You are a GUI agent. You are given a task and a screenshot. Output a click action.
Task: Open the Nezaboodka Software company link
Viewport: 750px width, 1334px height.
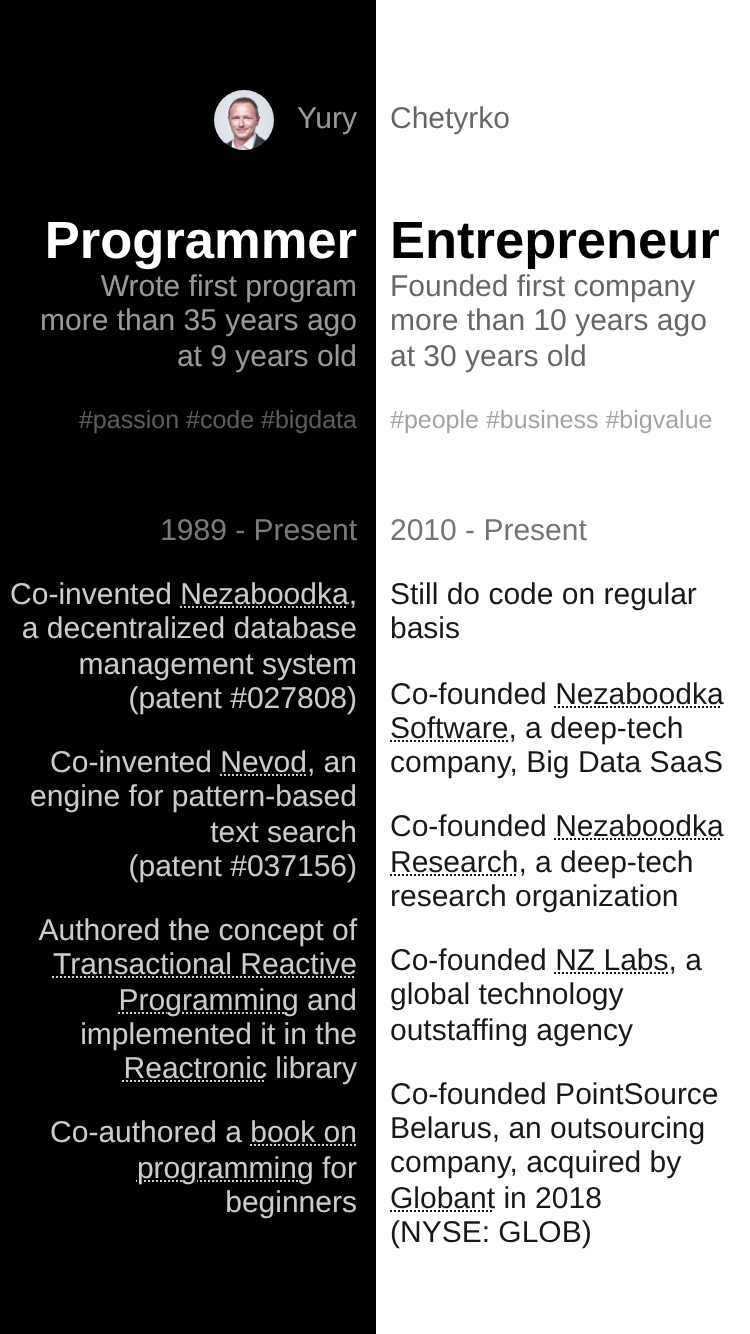point(556,711)
